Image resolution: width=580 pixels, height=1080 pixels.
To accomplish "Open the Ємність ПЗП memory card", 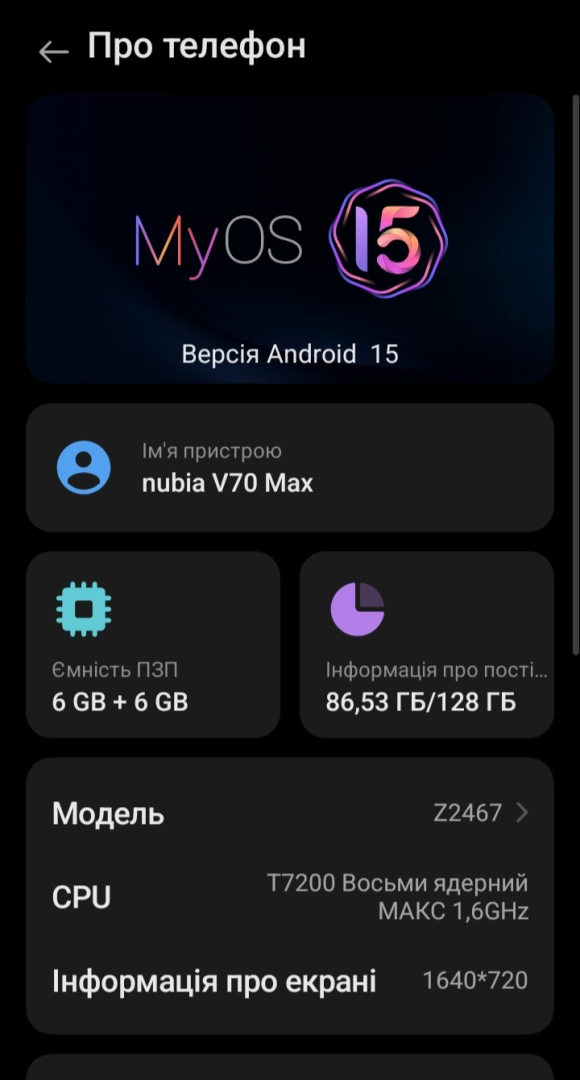I will pos(153,644).
